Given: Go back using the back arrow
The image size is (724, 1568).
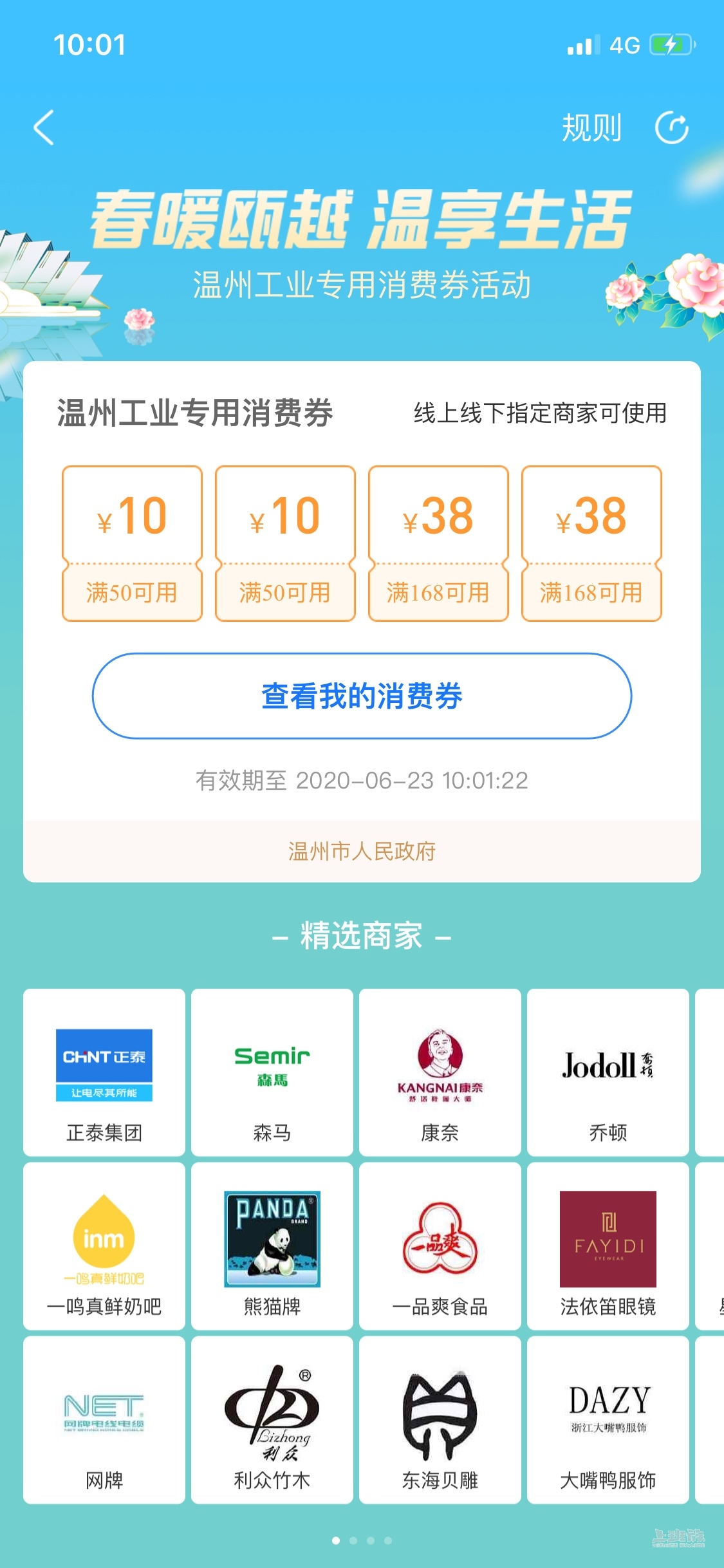Looking at the screenshot, I should click(44, 127).
